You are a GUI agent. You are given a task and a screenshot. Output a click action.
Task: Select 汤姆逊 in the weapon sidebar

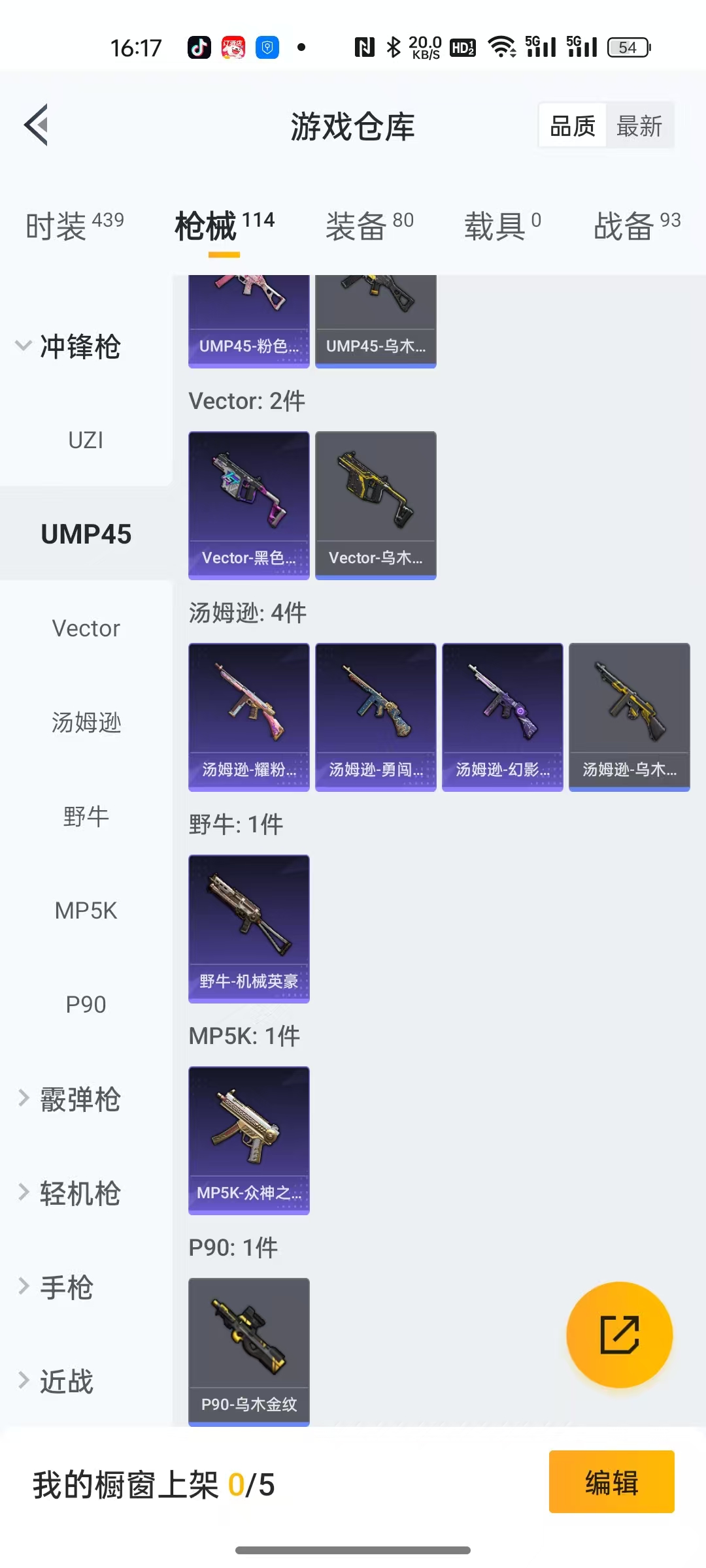click(x=86, y=723)
